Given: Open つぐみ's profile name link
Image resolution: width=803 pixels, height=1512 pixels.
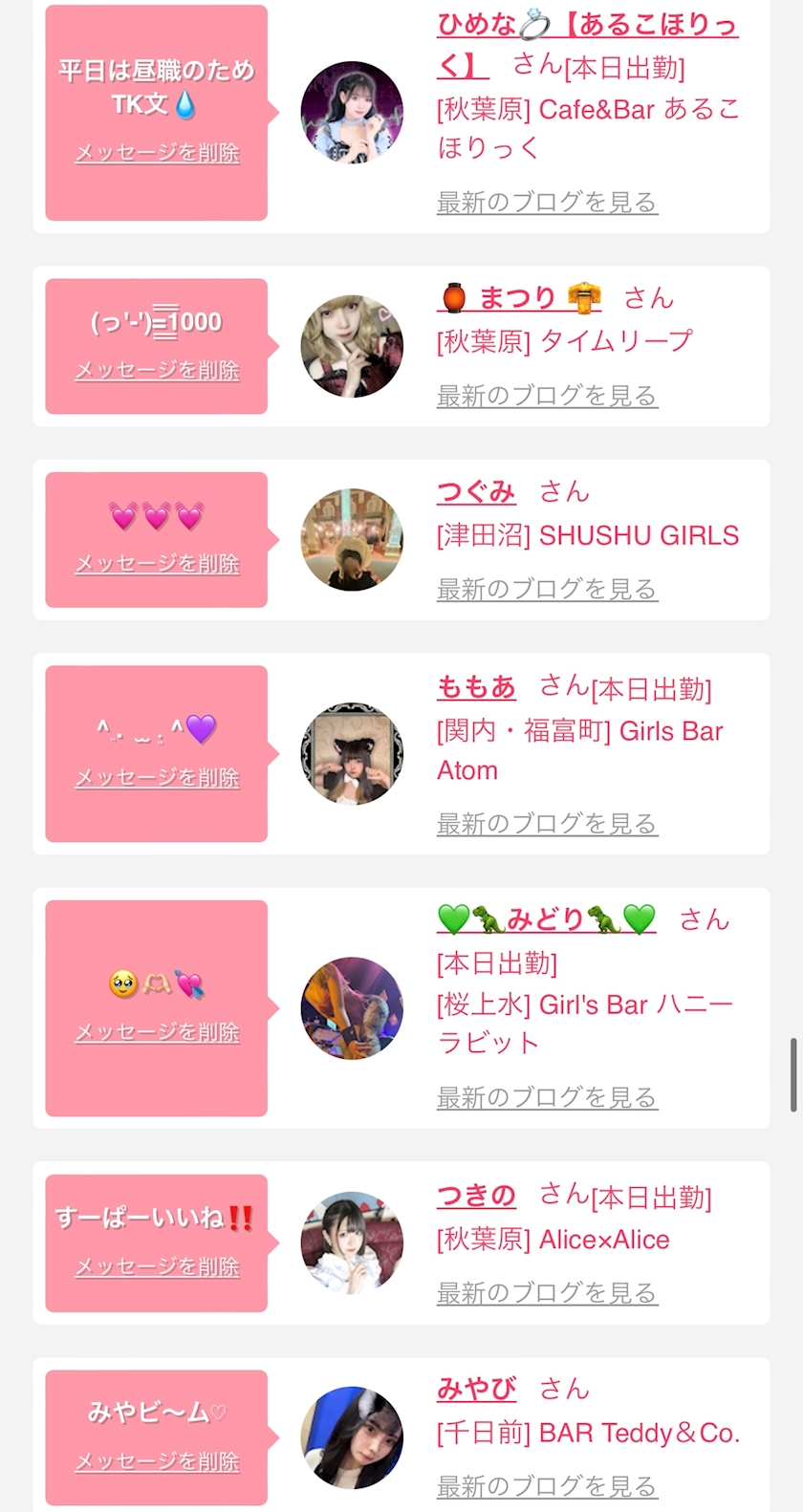Looking at the screenshot, I should (x=476, y=492).
